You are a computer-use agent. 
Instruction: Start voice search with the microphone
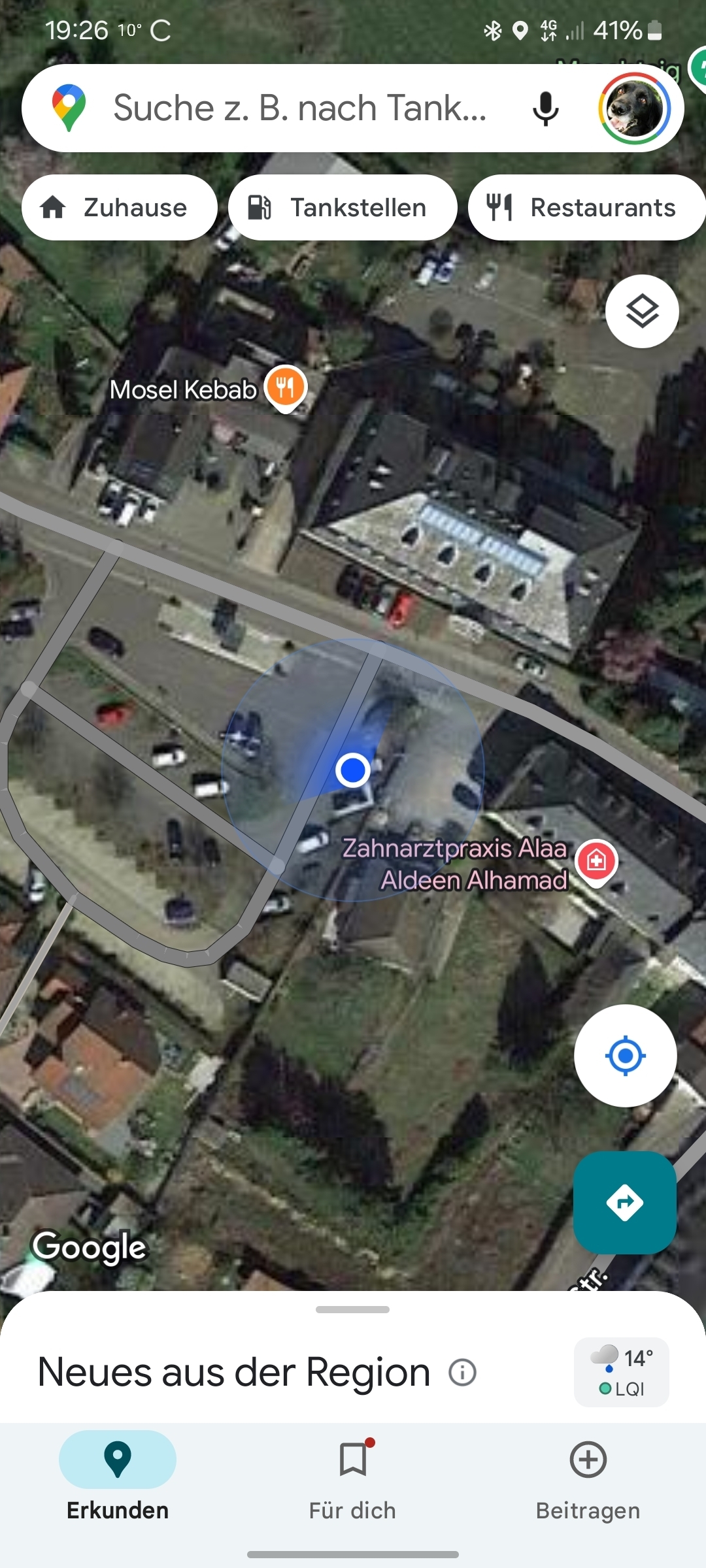[x=545, y=108]
